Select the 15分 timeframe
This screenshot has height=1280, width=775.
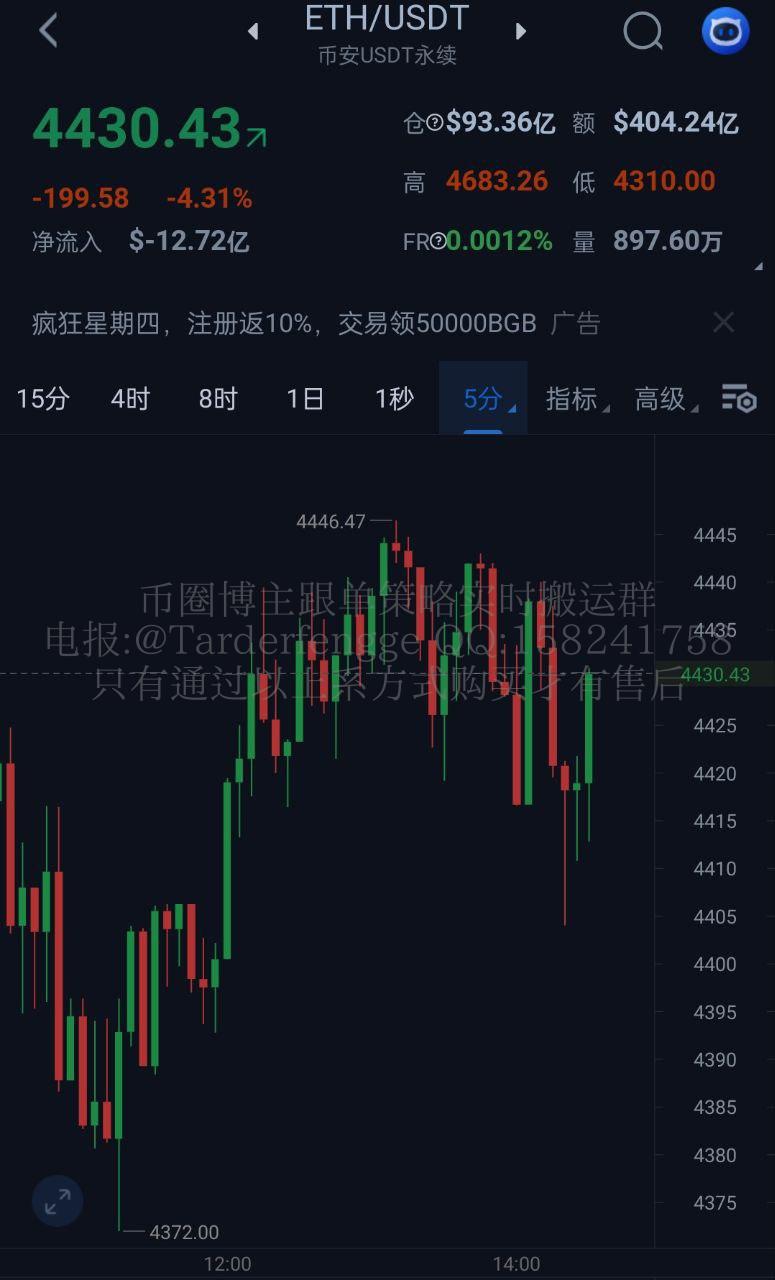(x=43, y=399)
